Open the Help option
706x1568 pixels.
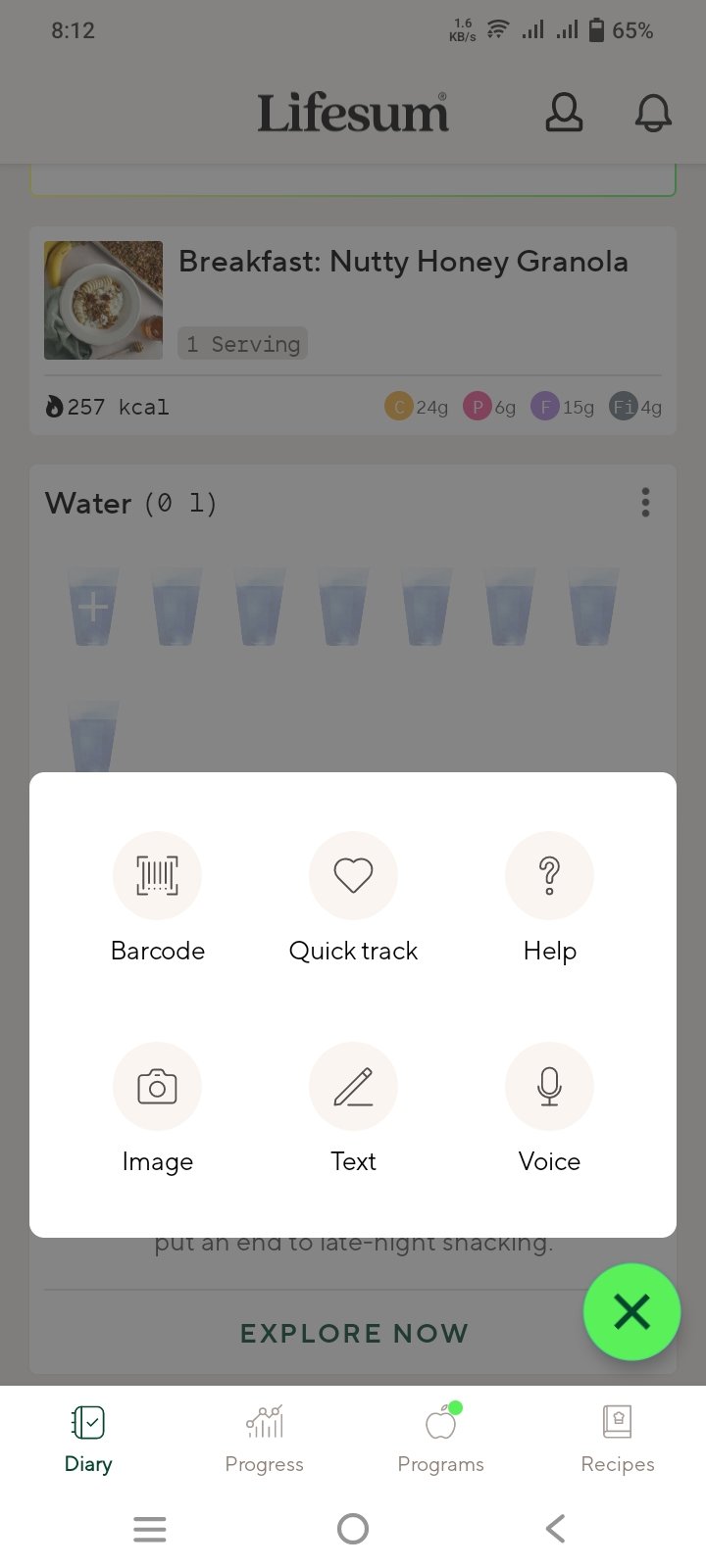[549, 875]
